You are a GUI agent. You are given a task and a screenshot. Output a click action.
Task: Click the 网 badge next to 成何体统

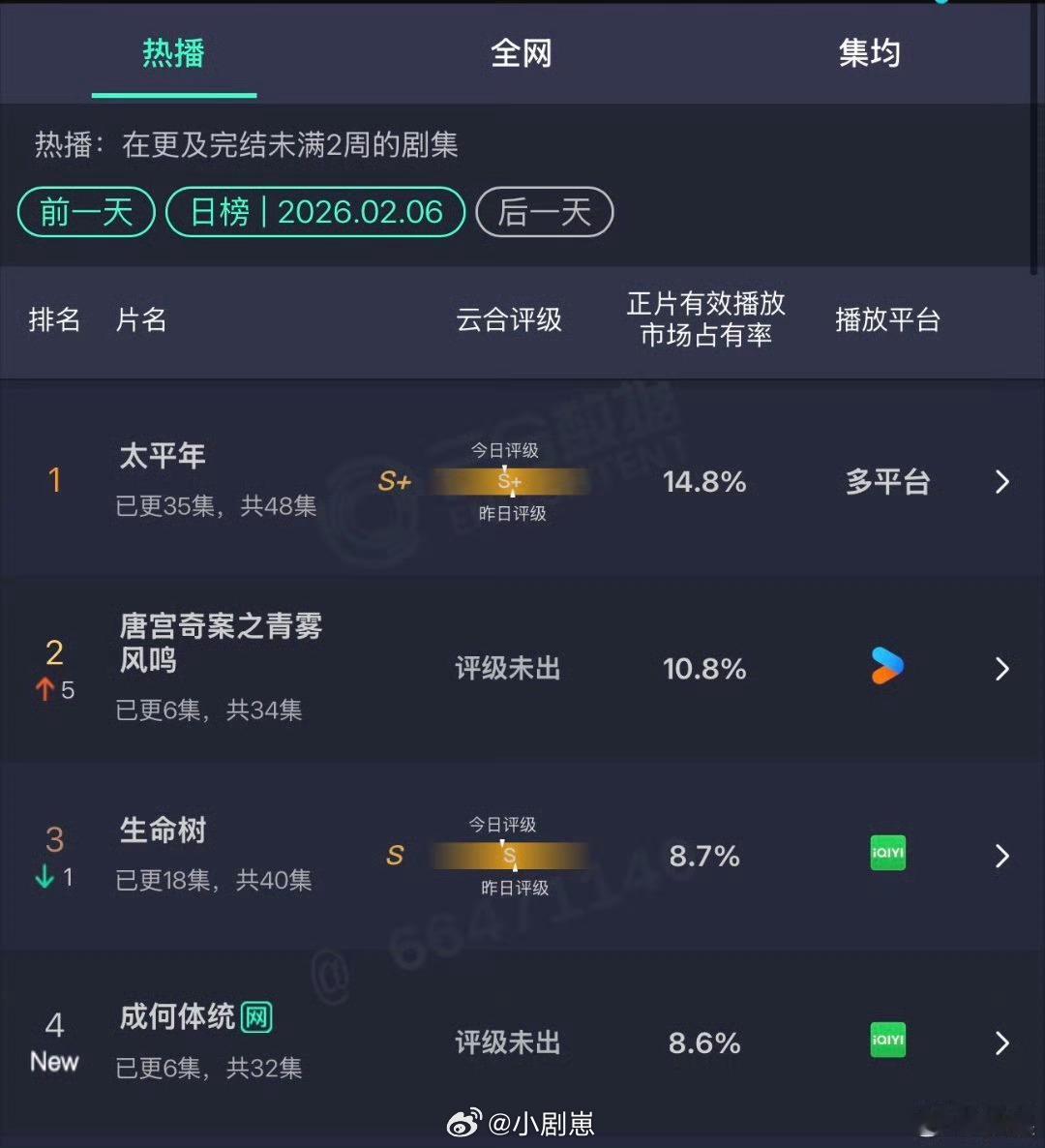point(256,1017)
